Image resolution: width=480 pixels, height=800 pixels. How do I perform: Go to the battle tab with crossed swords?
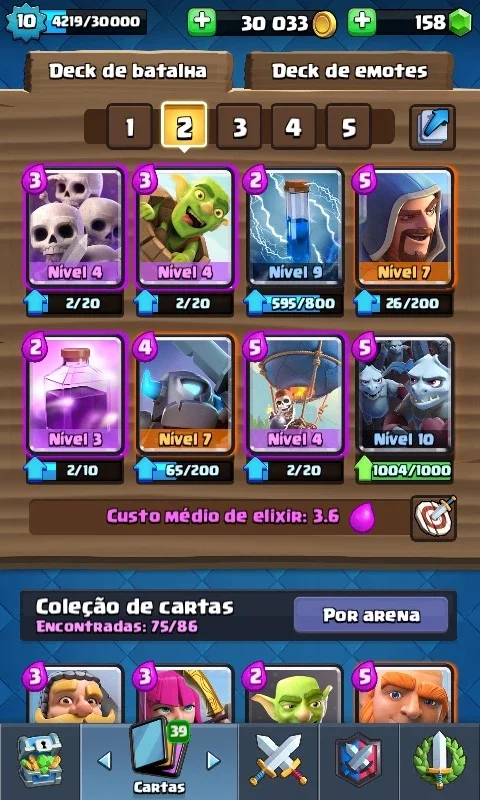(279, 759)
